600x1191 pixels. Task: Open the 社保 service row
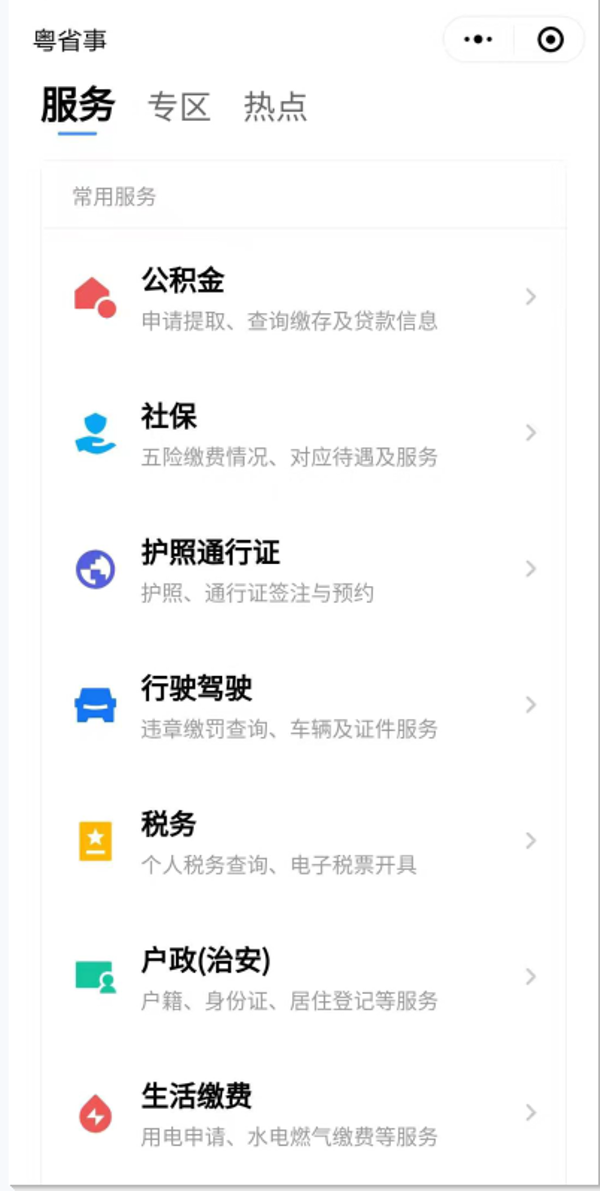pos(304,433)
